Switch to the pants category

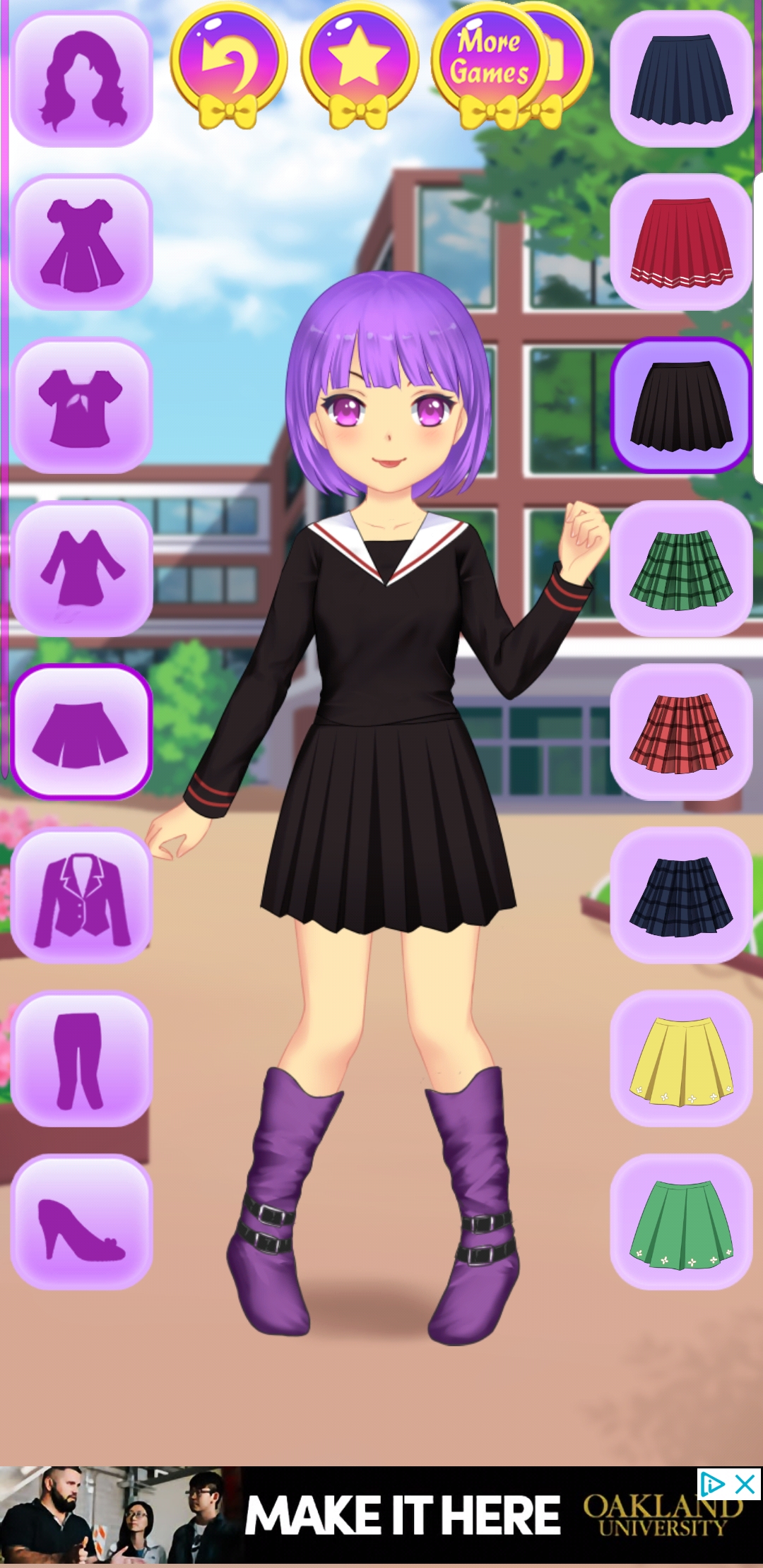[x=82, y=1059]
